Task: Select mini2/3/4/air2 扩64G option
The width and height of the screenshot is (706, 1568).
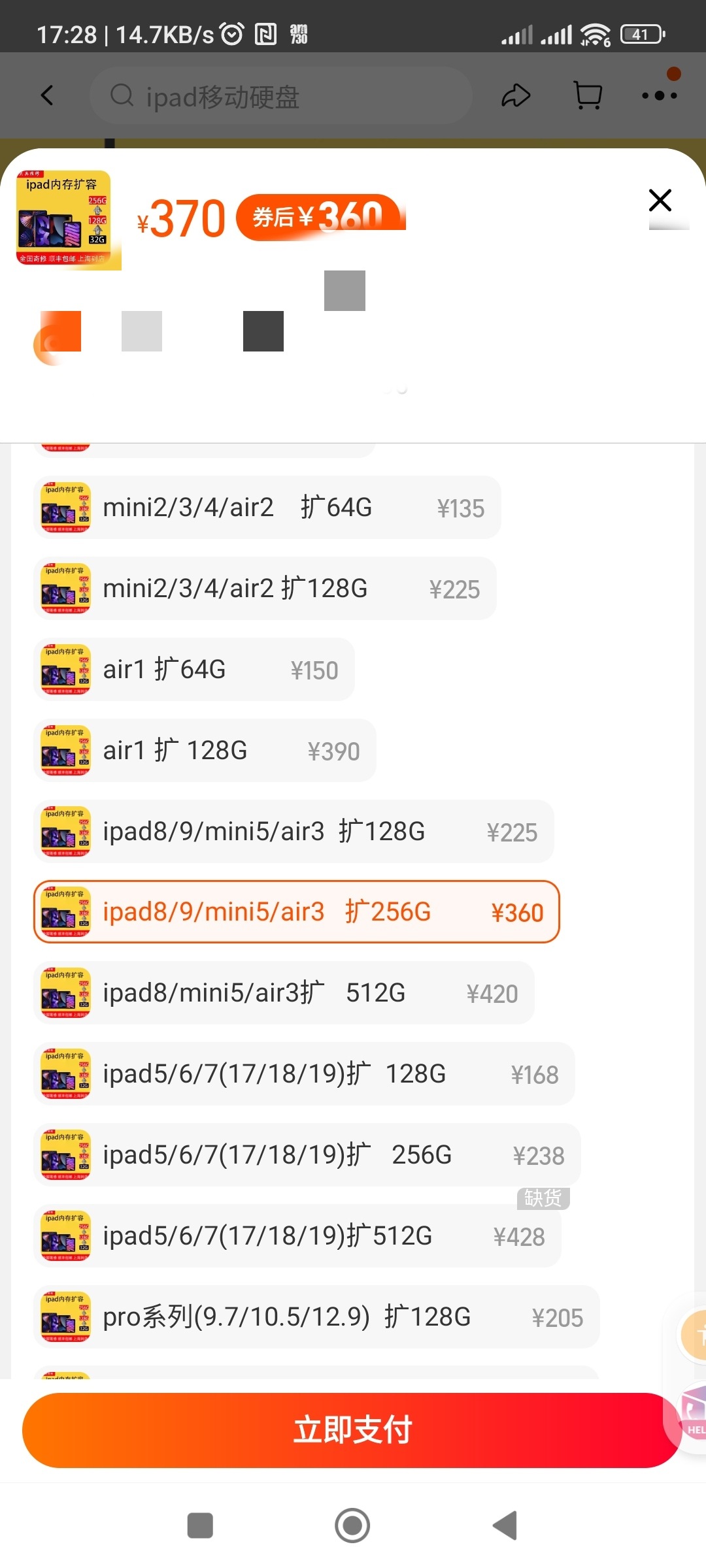Action: tap(267, 508)
